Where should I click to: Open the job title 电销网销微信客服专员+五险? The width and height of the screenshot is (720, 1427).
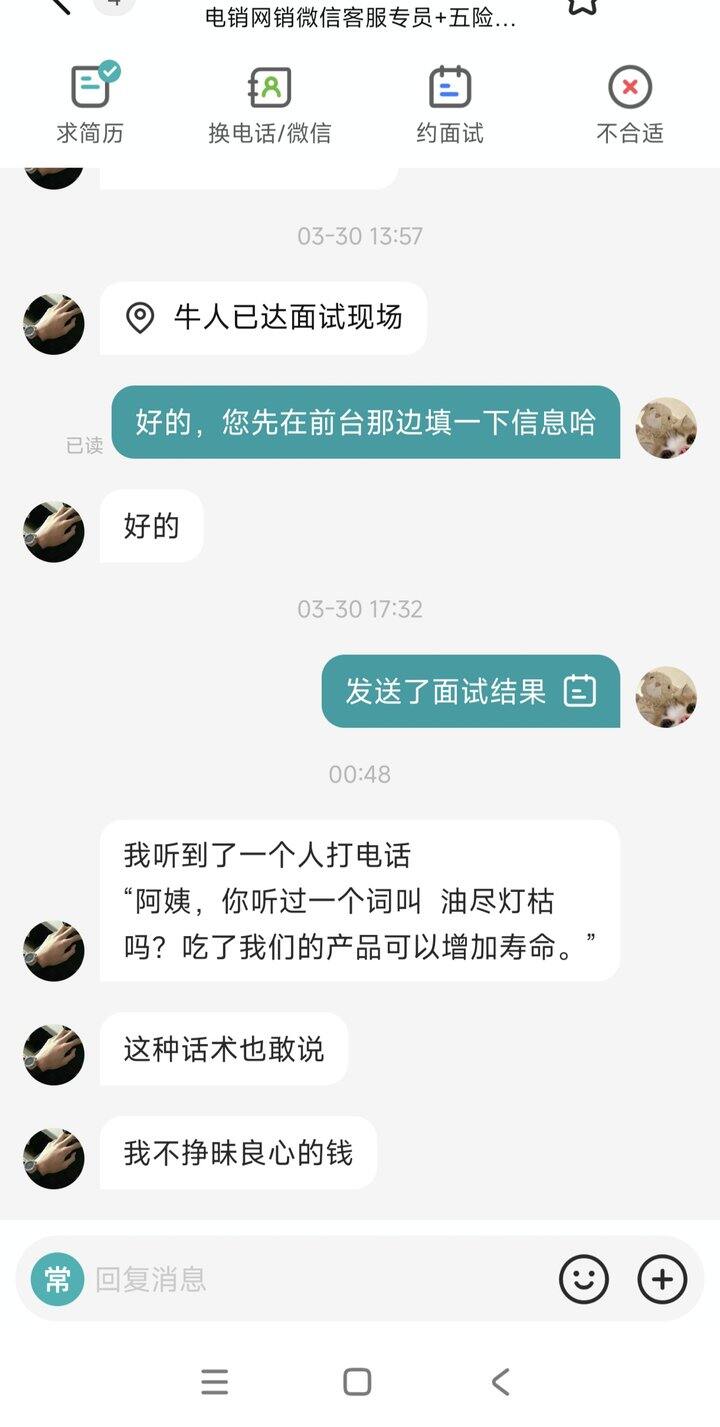[356, 18]
